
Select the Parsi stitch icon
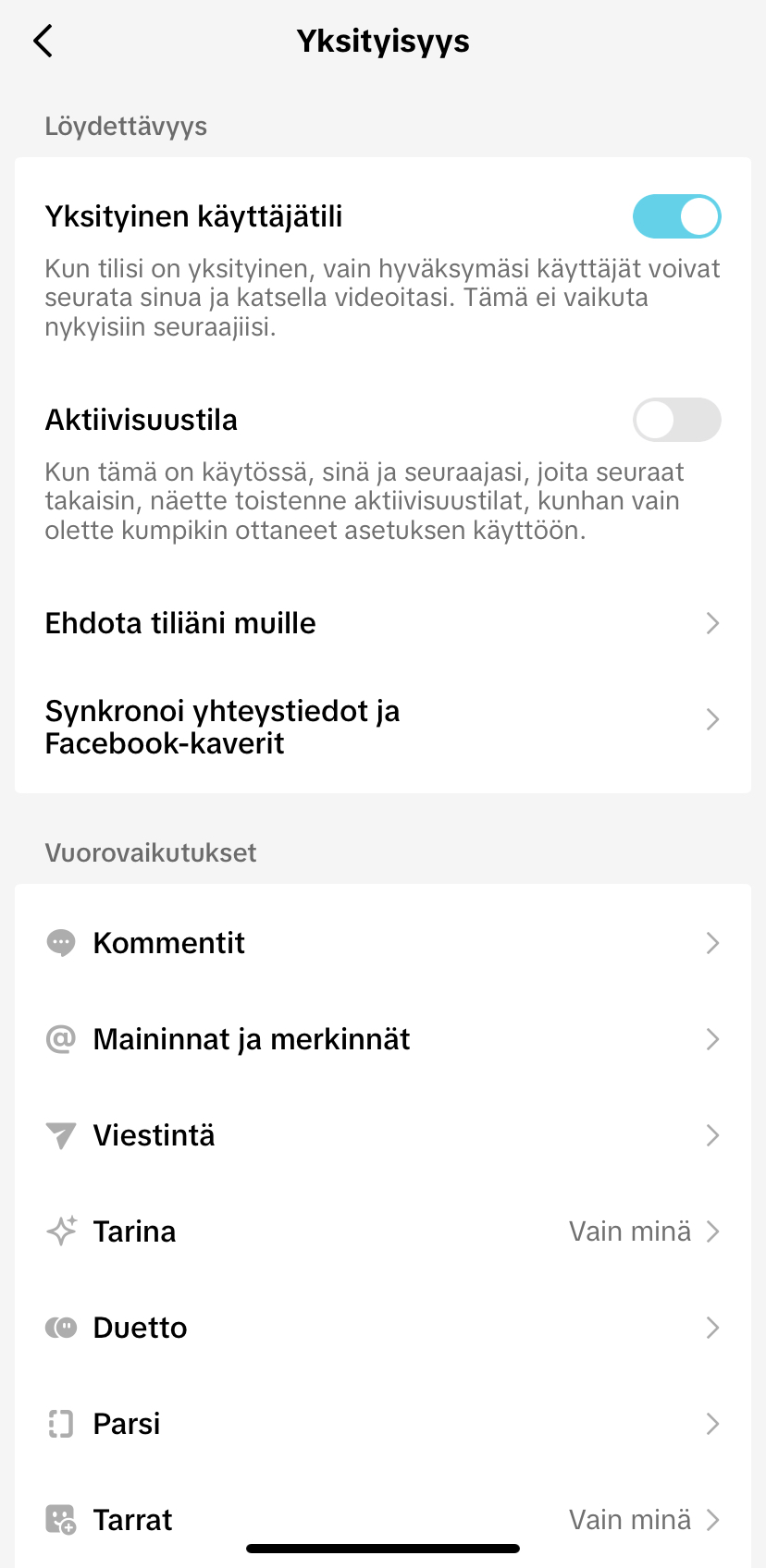pos(59,1423)
